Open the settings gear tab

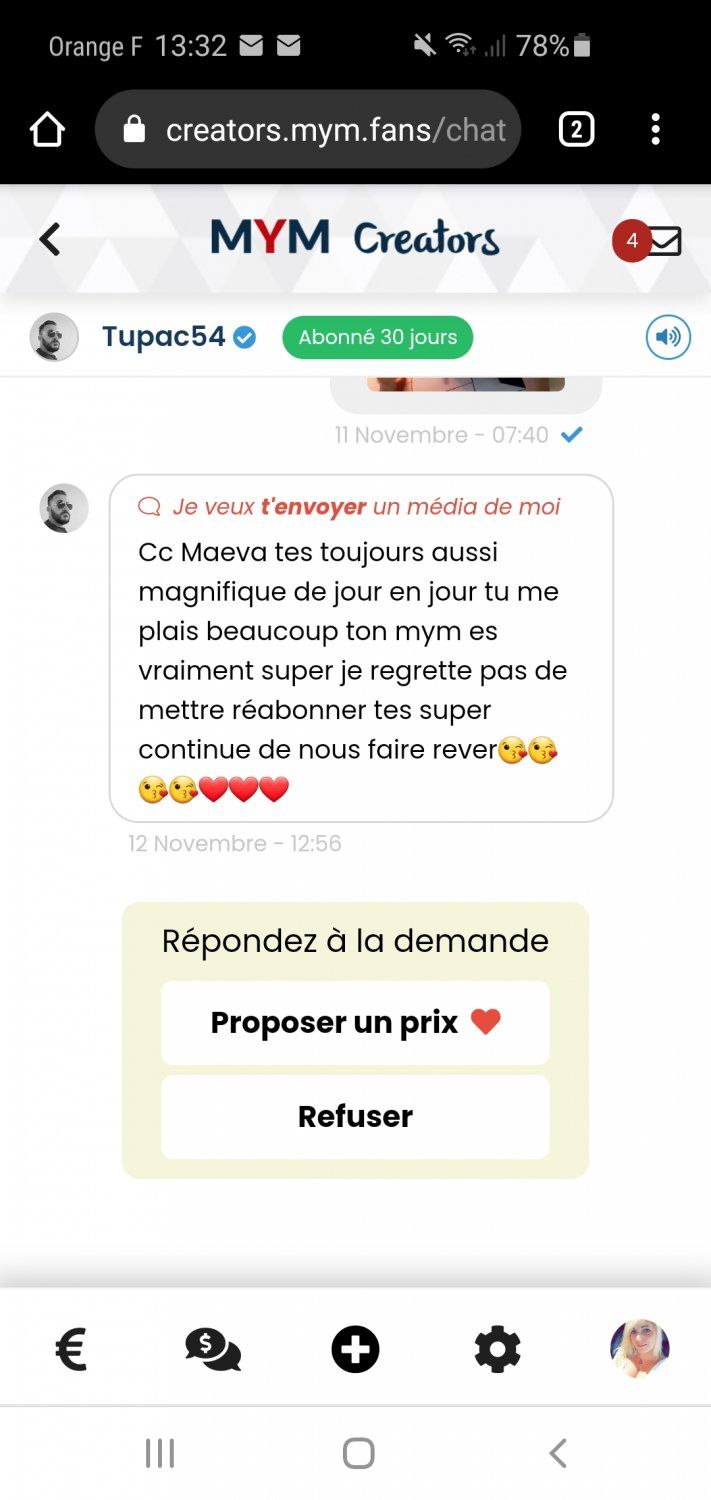click(x=497, y=1350)
